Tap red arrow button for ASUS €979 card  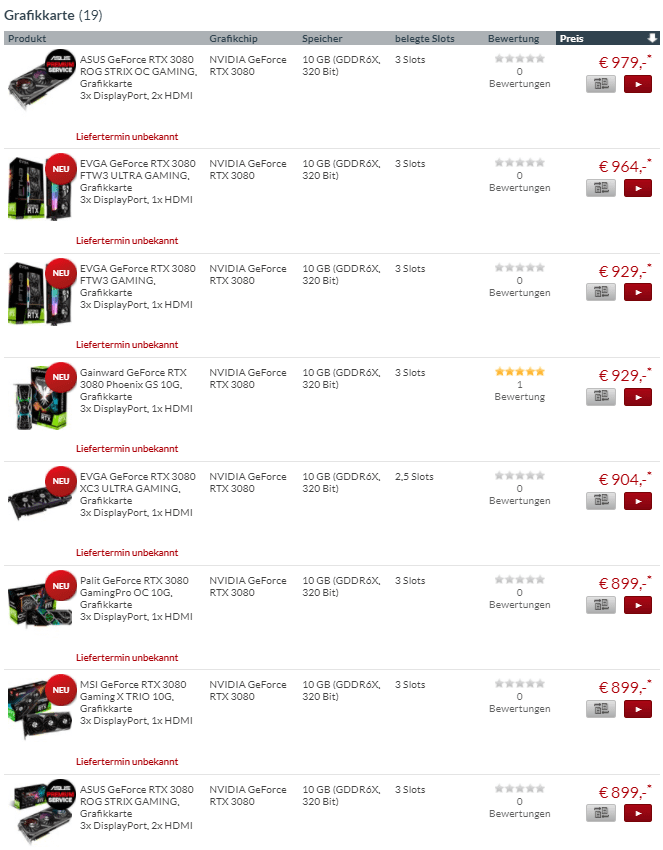(x=637, y=84)
